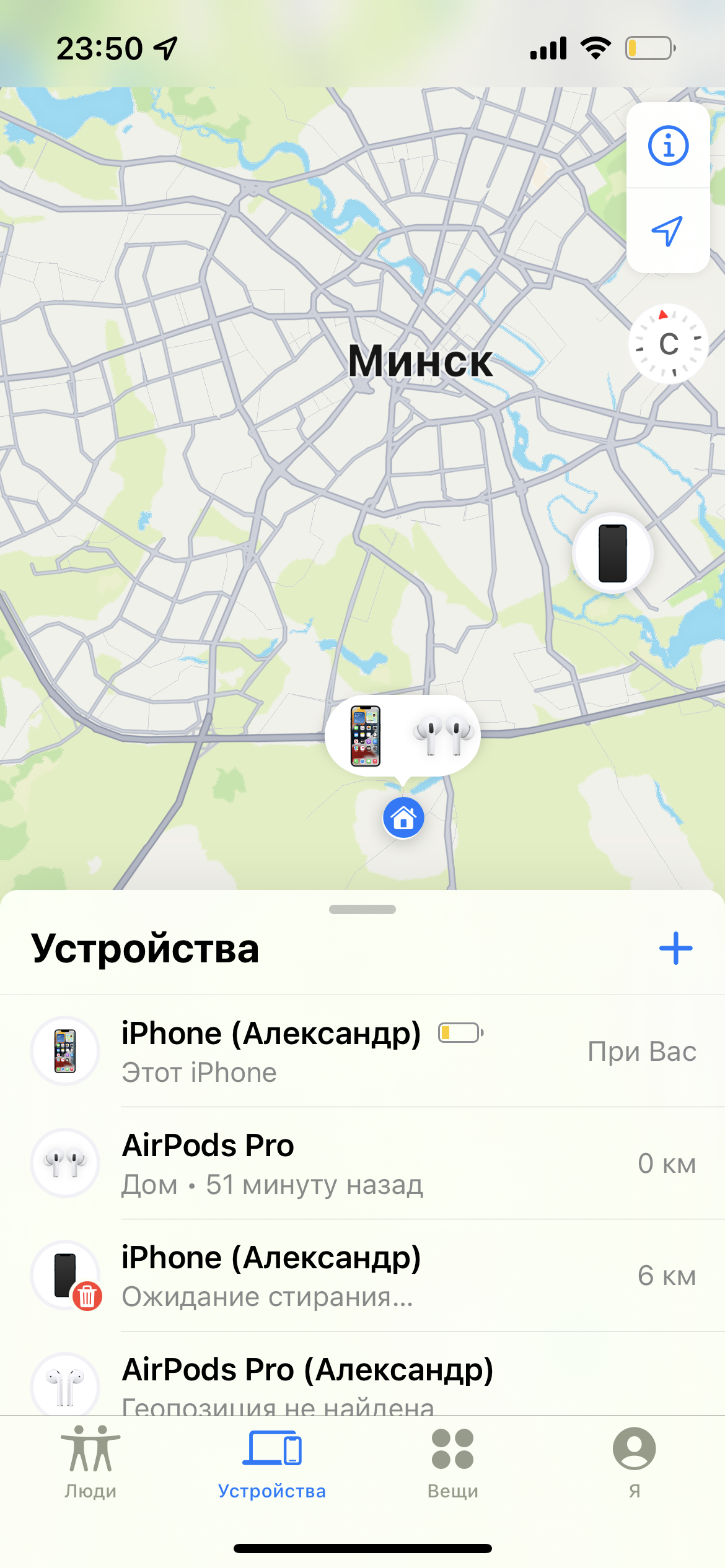Tap the iPhone and AirPods map bubble
The image size is (725, 1568).
(403, 735)
